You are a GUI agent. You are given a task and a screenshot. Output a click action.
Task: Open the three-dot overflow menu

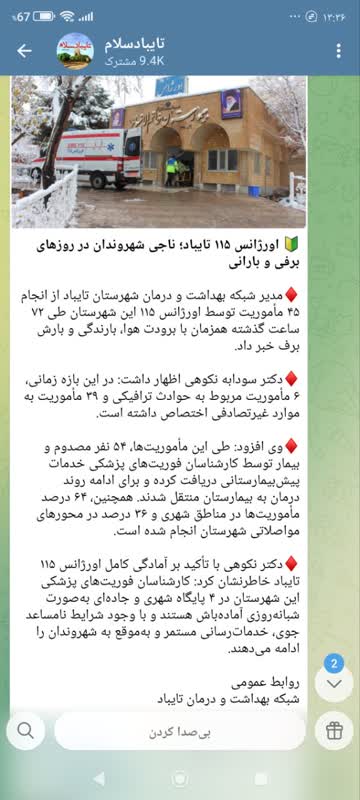coord(338,51)
